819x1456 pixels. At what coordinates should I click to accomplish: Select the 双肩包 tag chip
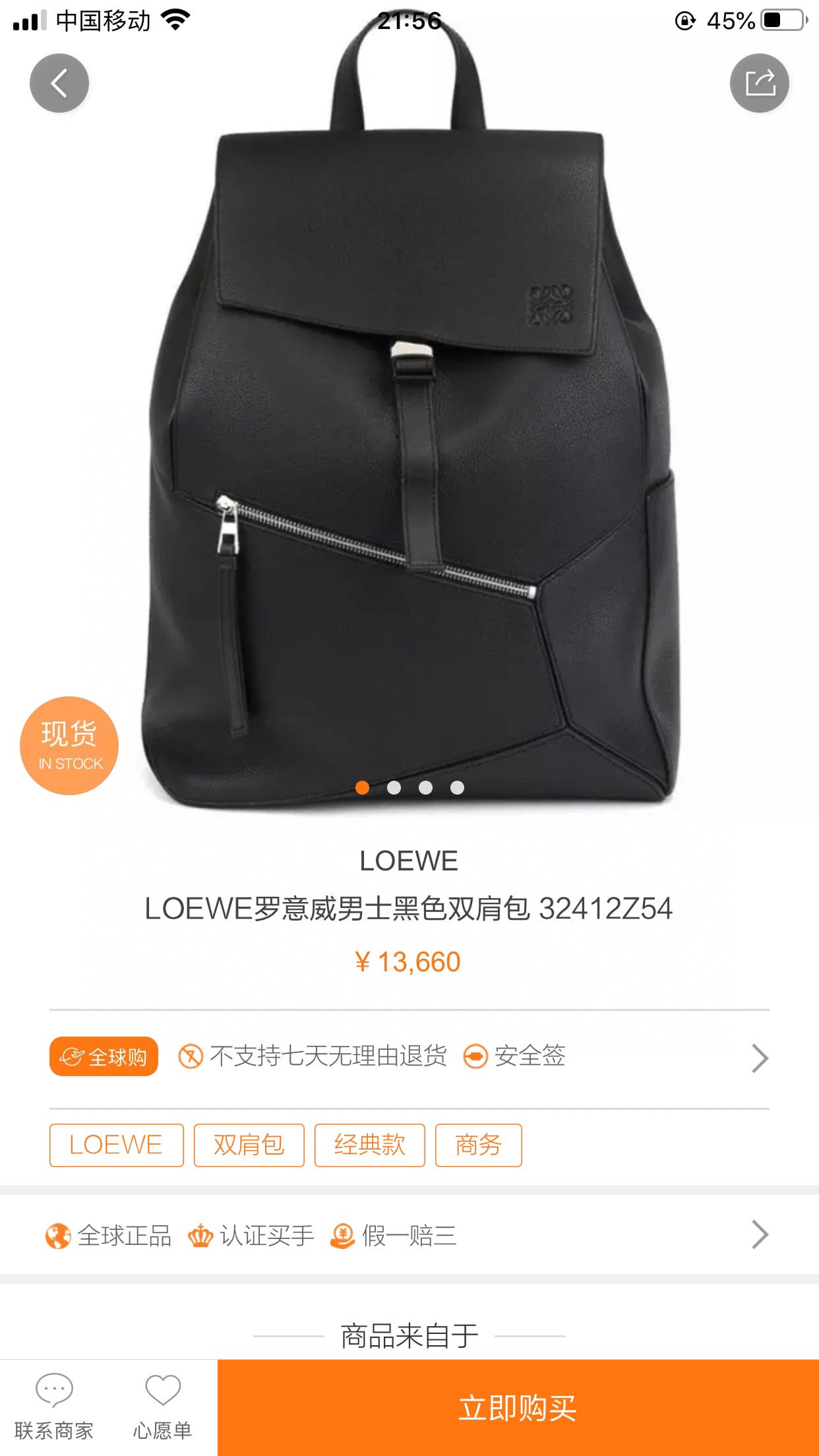pos(249,1145)
